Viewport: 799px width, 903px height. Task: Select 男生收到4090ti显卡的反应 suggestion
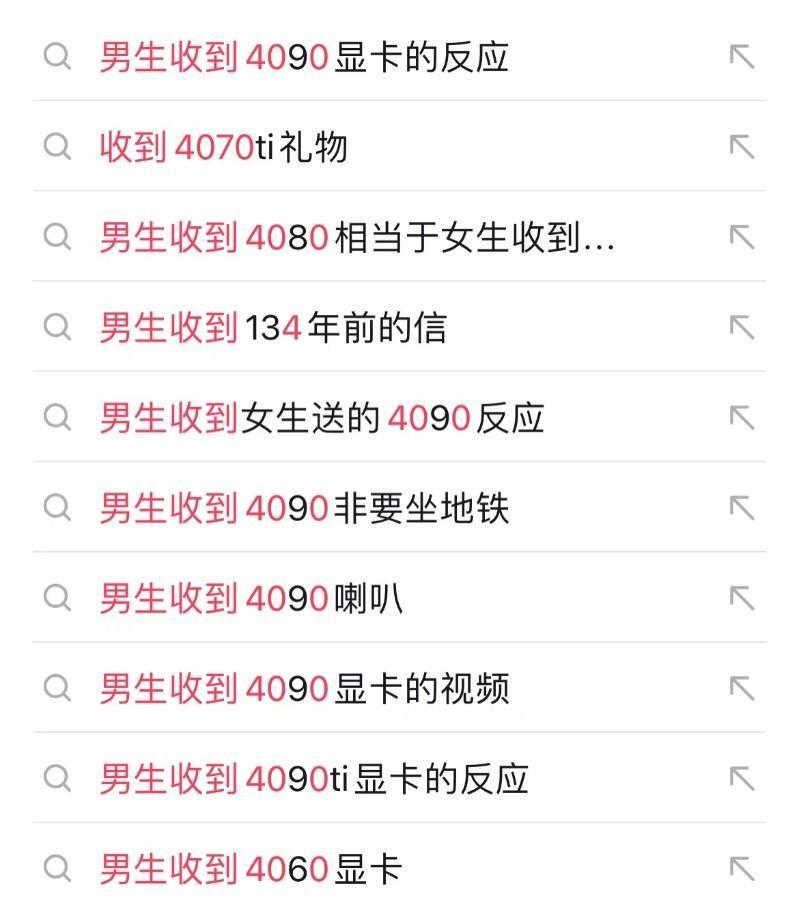tap(313, 779)
